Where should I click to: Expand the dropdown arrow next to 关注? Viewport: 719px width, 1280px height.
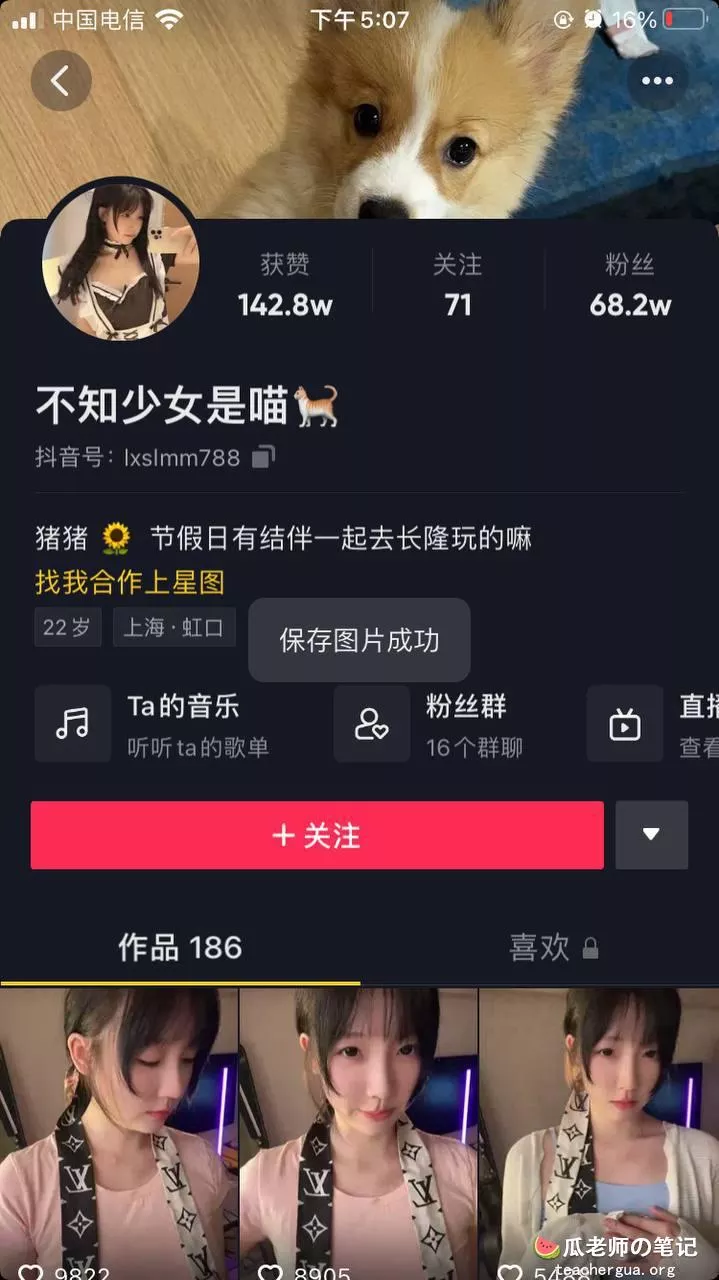pos(652,835)
